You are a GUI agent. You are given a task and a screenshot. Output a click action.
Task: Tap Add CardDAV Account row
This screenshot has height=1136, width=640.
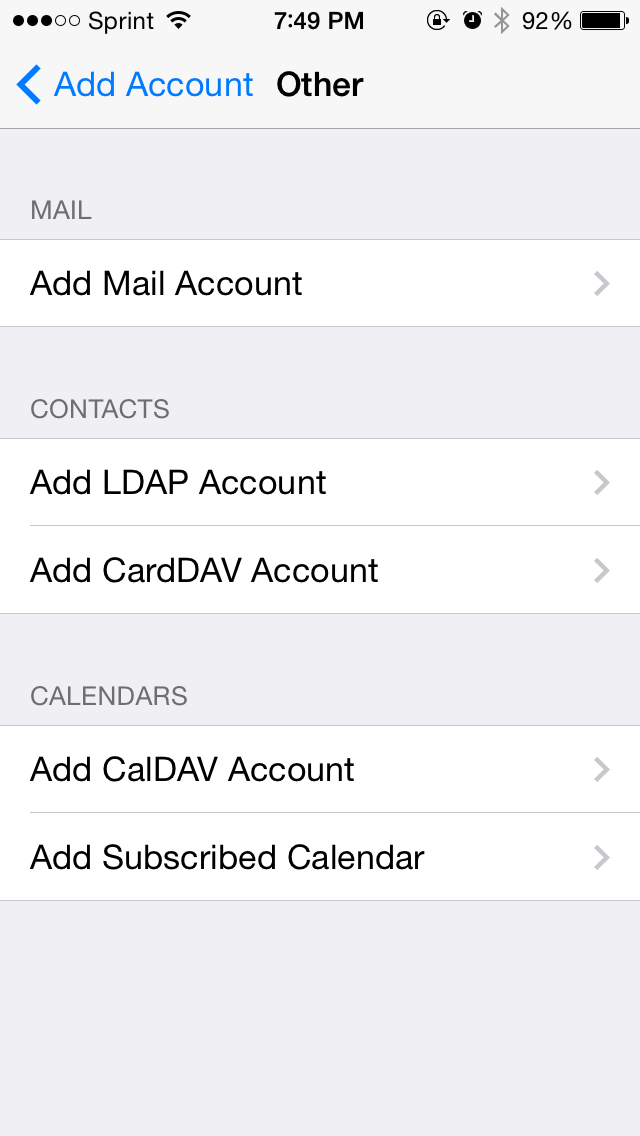click(x=320, y=570)
